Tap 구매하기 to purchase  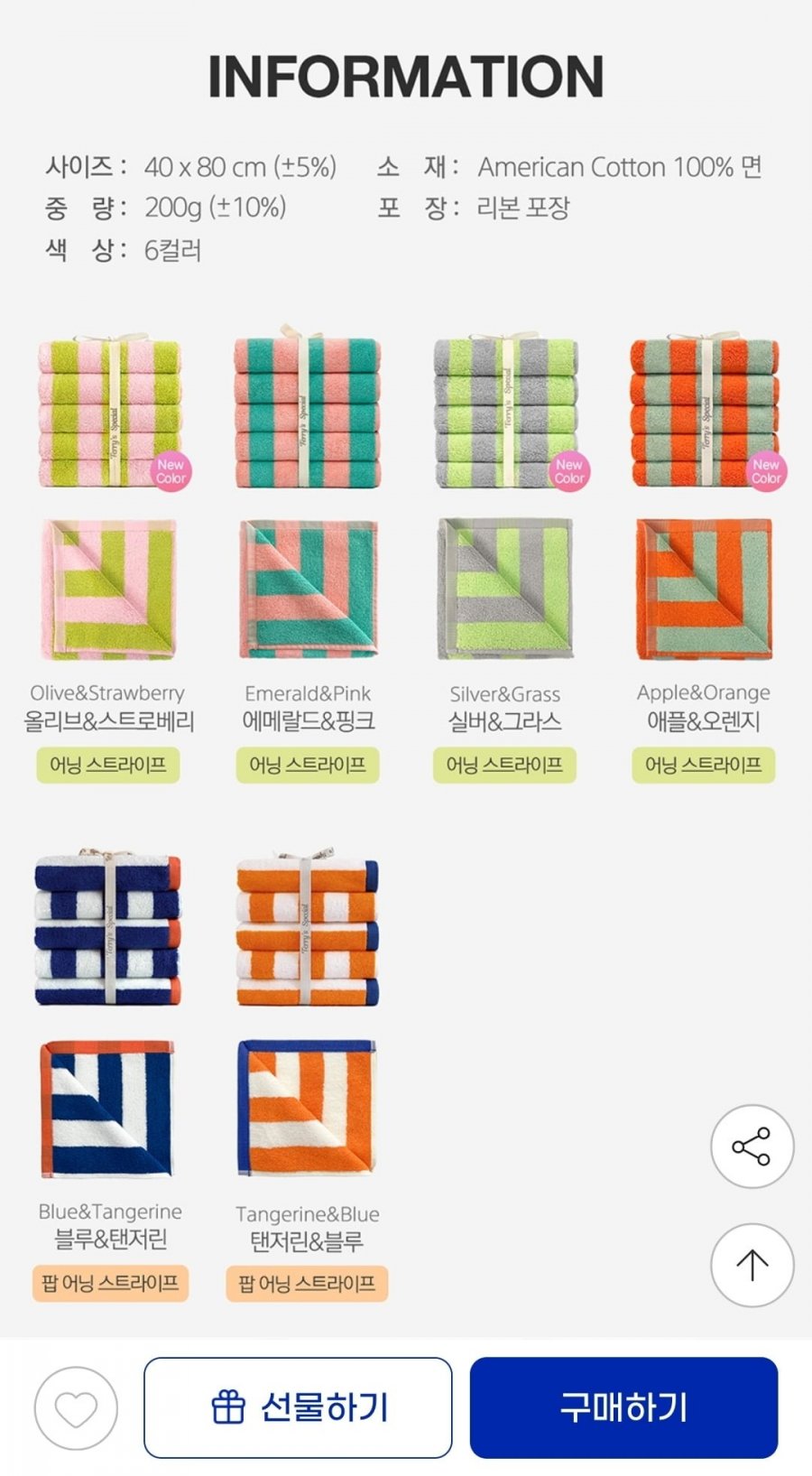[623, 1407]
